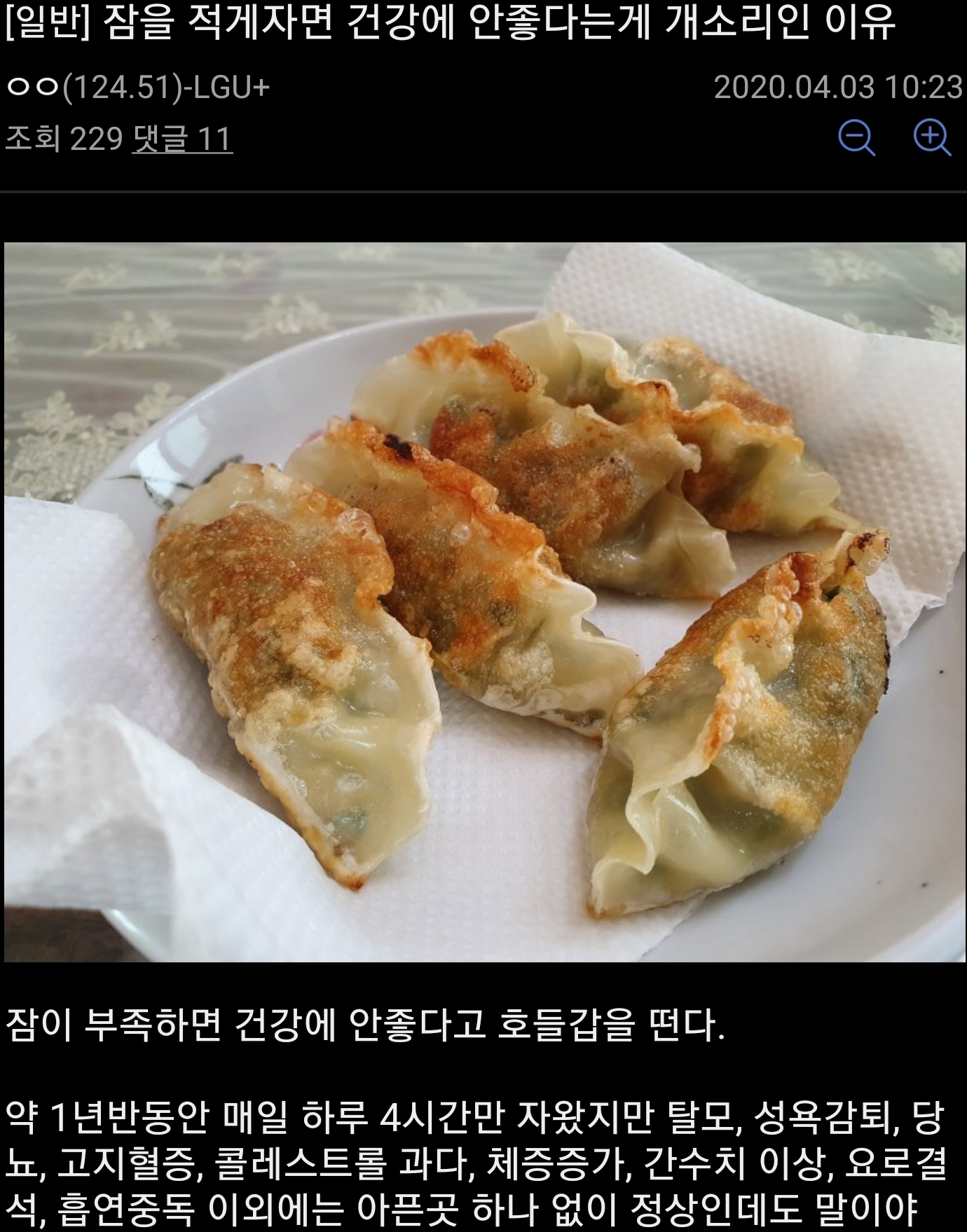Open the dumpling photo in the post
The width and height of the screenshot is (967, 1232).
pyautogui.click(x=483, y=602)
